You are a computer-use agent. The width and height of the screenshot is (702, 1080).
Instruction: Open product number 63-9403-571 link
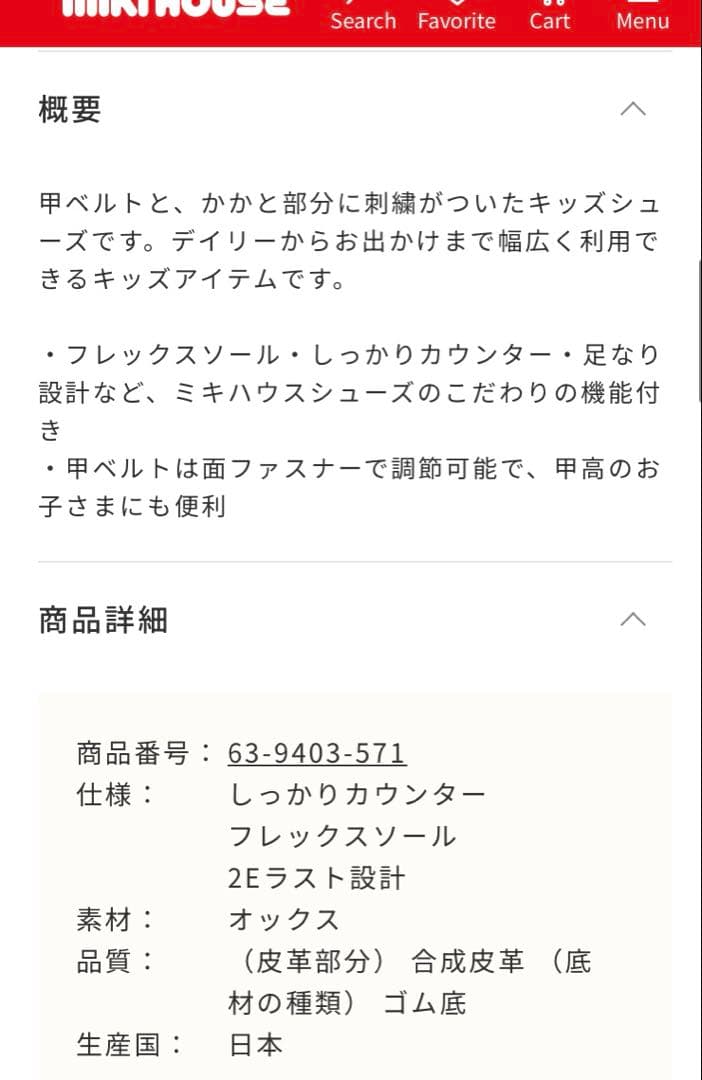[x=316, y=753]
